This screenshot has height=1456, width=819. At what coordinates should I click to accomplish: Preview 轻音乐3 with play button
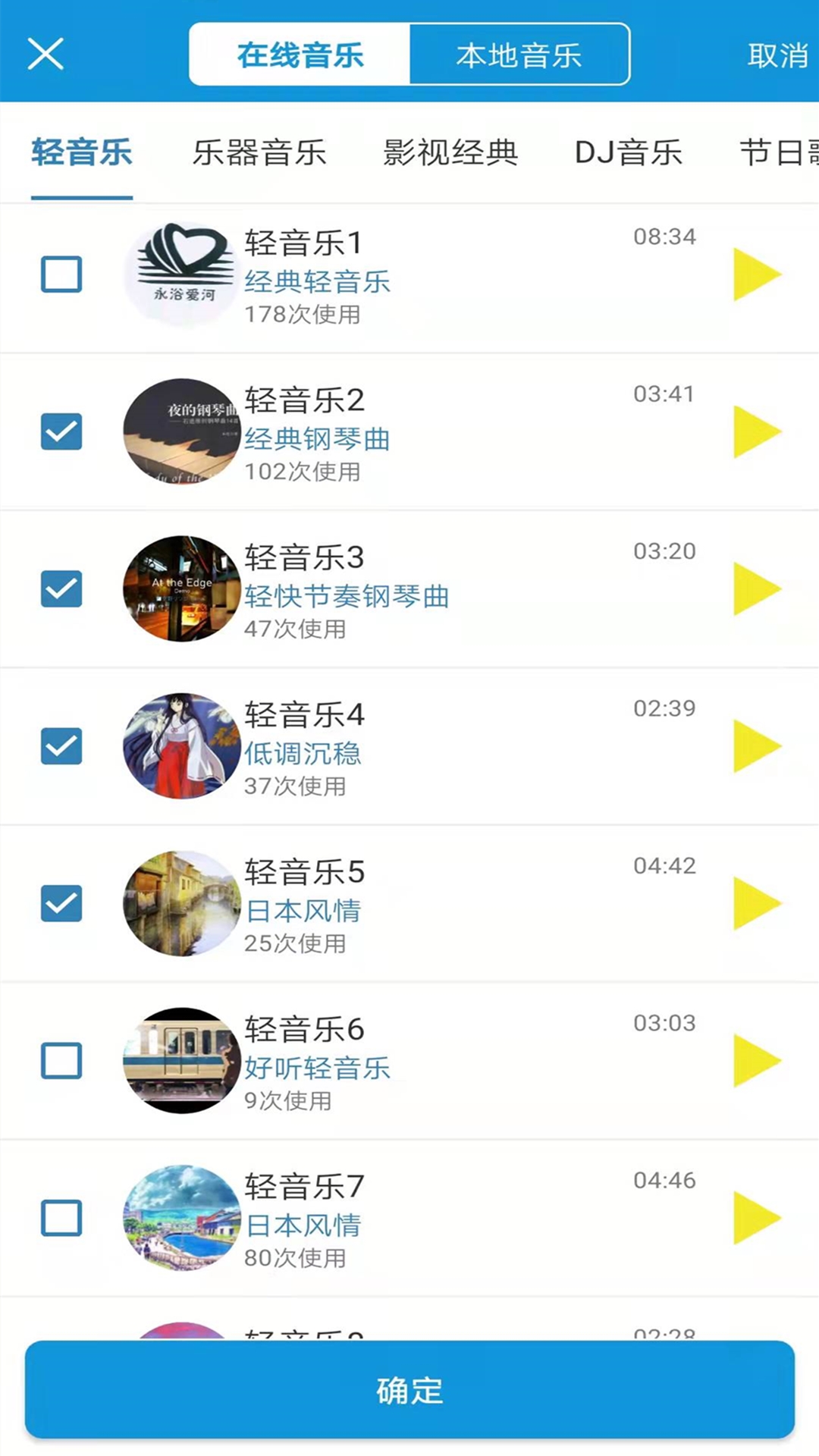point(755,589)
